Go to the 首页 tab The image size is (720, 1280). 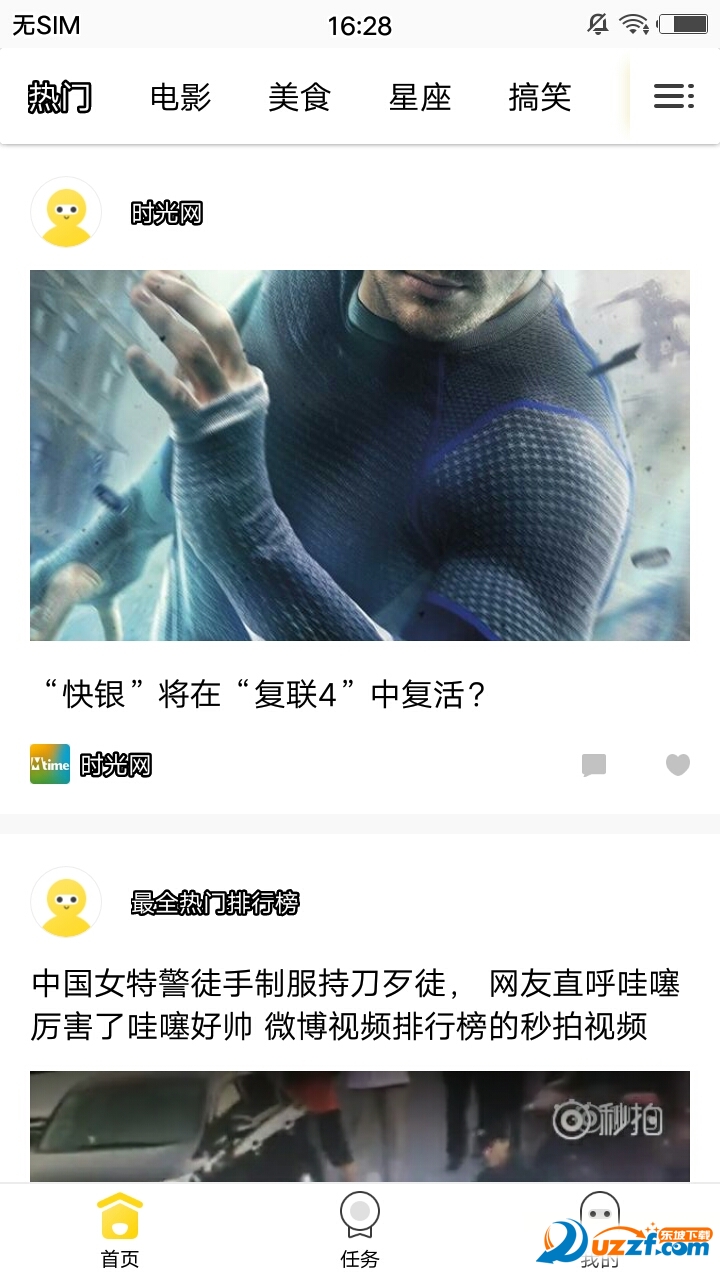point(120,1231)
